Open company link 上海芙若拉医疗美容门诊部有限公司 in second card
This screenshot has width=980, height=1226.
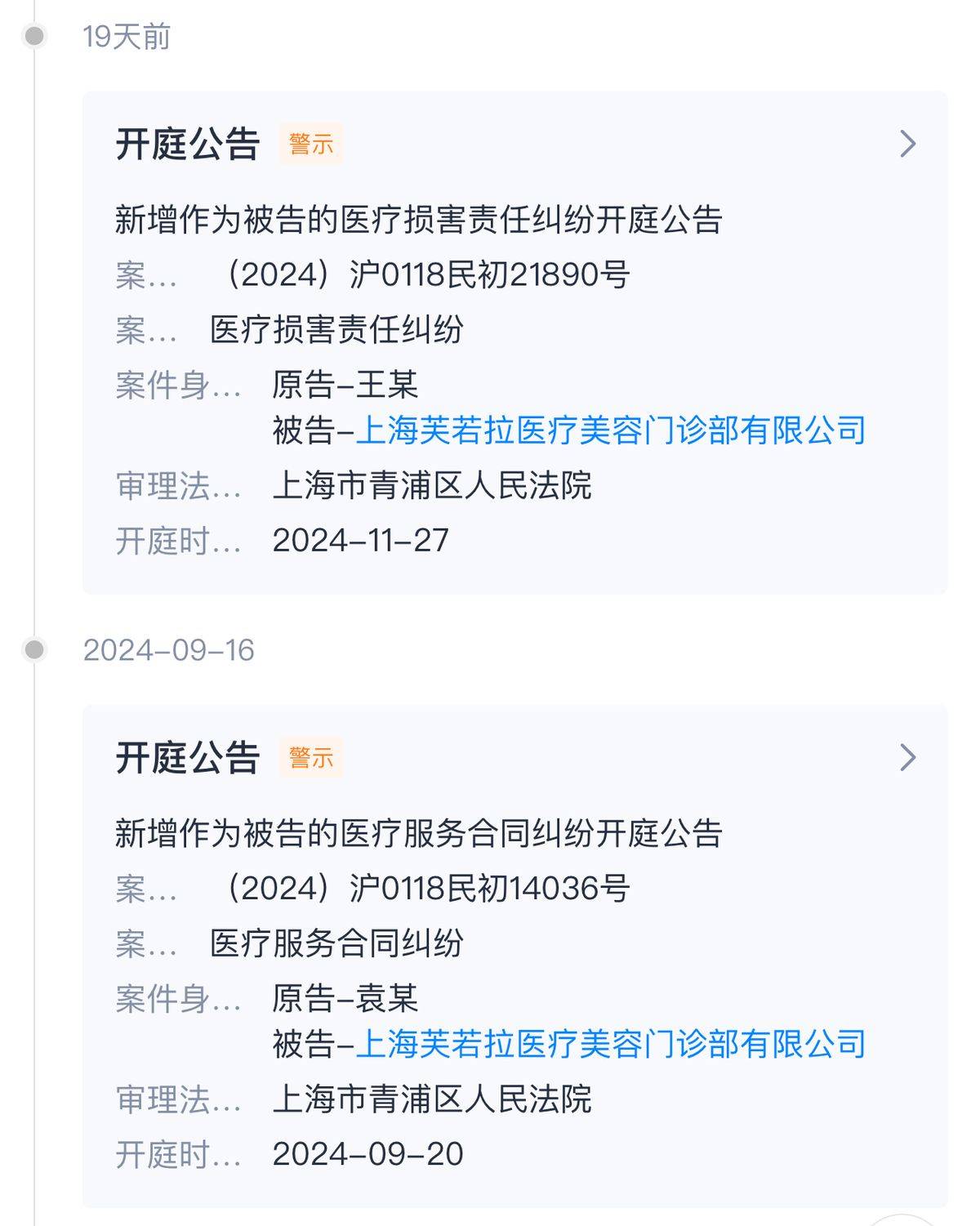click(x=612, y=1042)
